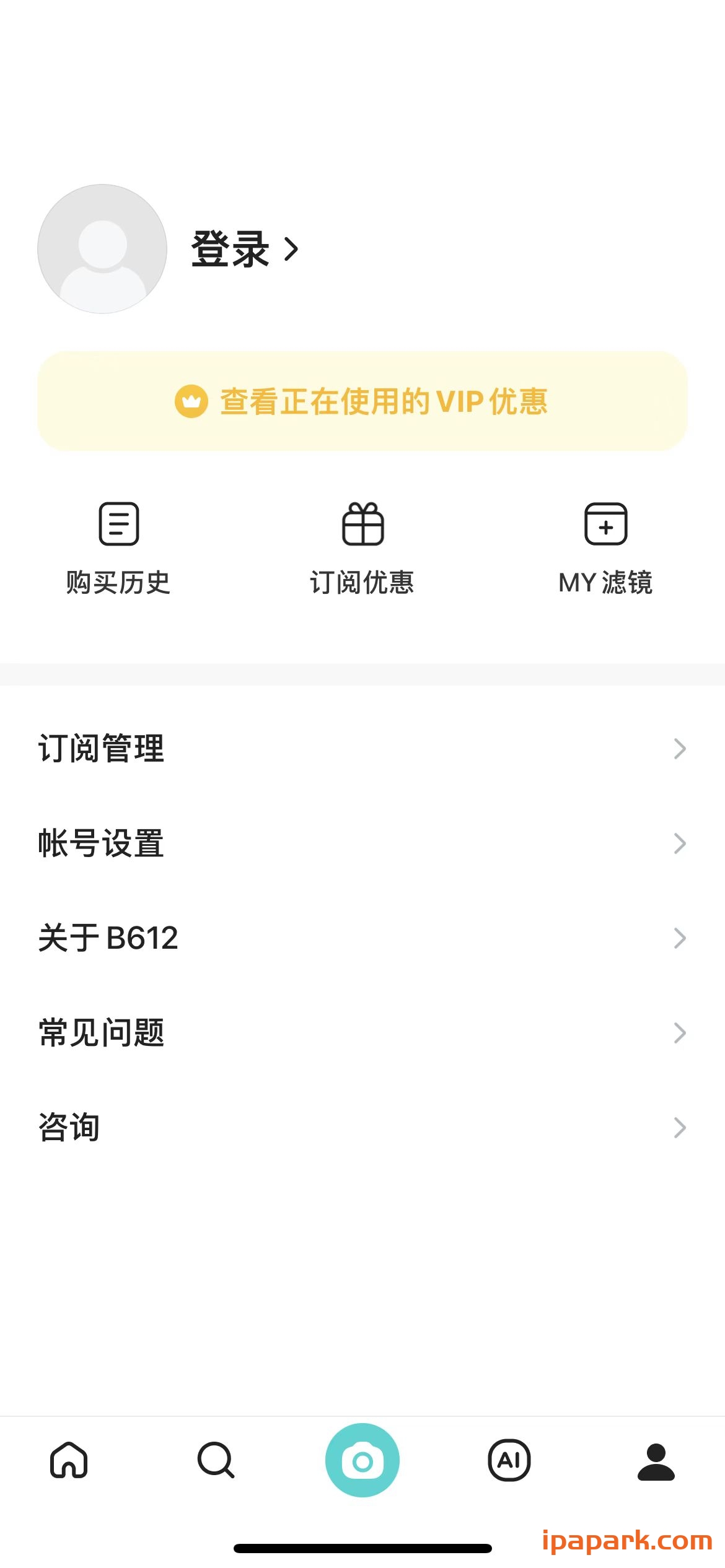725x1568 pixels.
Task: Expand 关于 B612 details
Action: pos(679,939)
